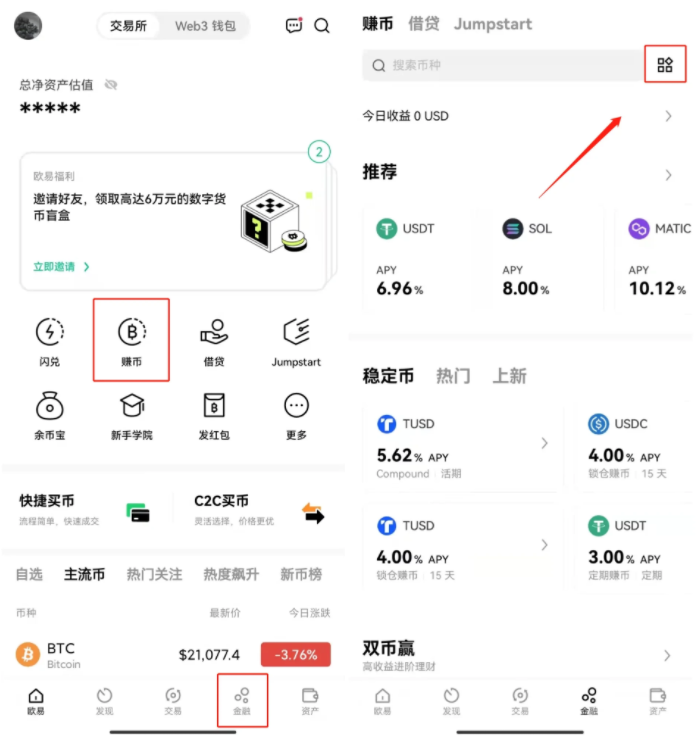Screen dimensions: 696x743
Task: Switch to the 上新 tab
Action: [509, 376]
